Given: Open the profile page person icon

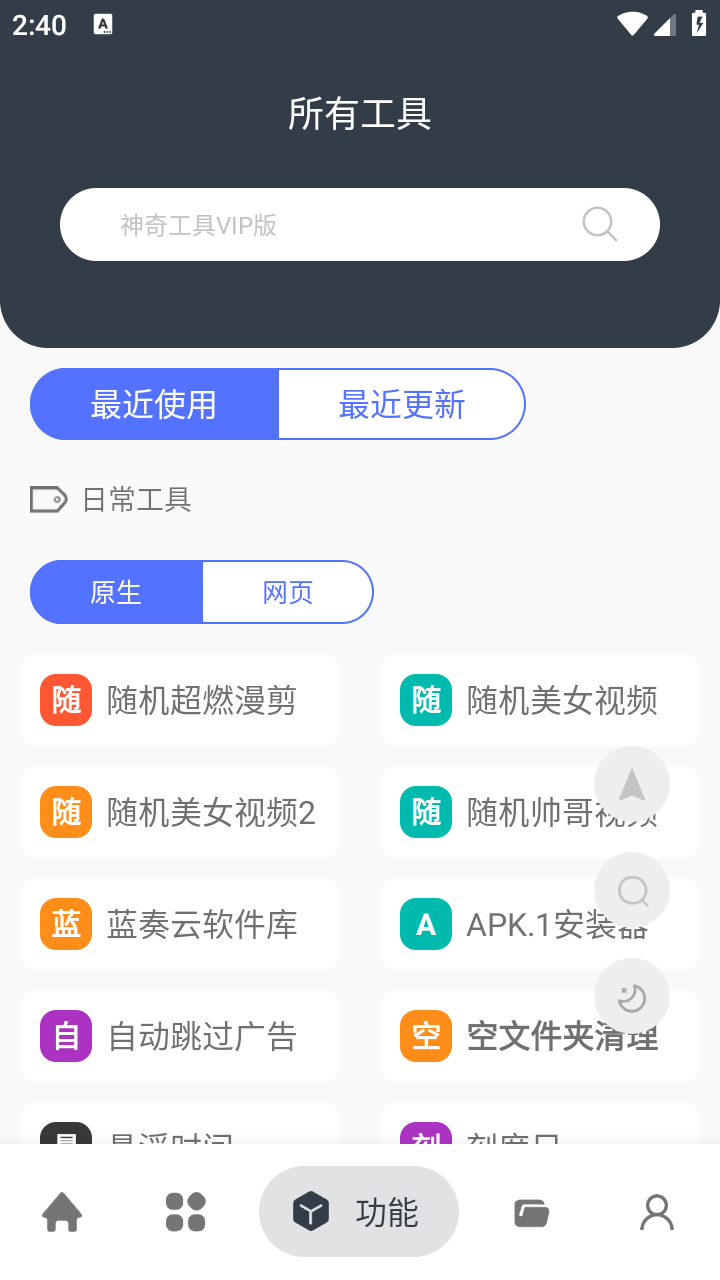Looking at the screenshot, I should (657, 1211).
